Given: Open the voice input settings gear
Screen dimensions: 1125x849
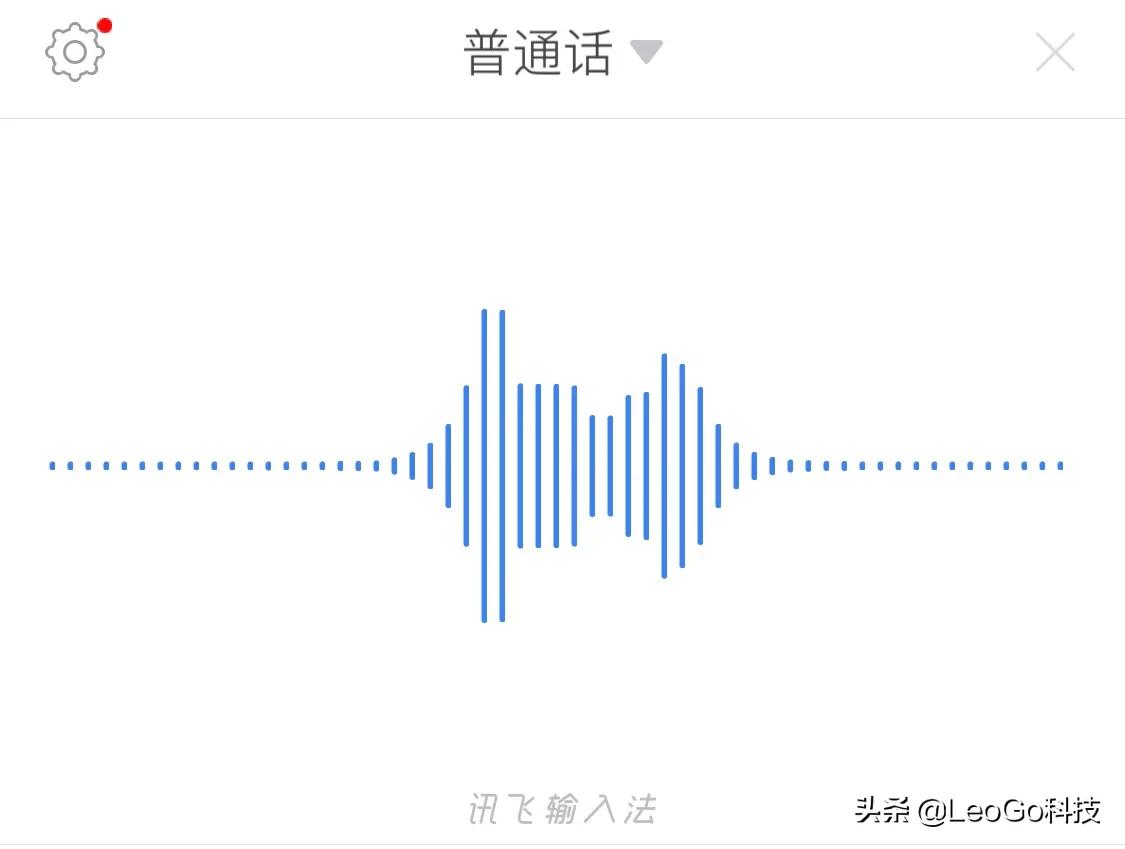Looking at the screenshot, I should click(x=75, y=52).
